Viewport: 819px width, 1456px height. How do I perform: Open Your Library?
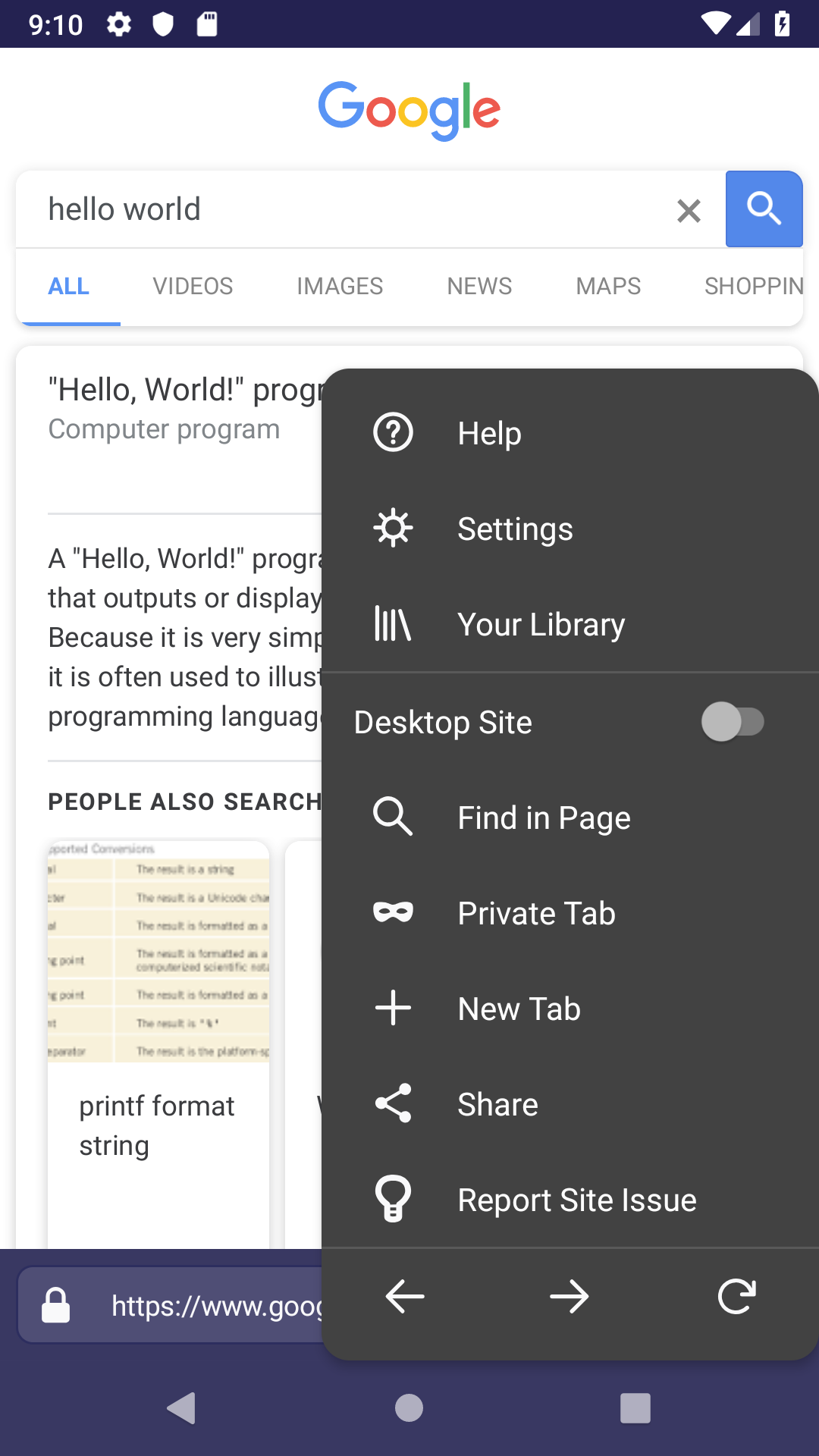point(570,624)
